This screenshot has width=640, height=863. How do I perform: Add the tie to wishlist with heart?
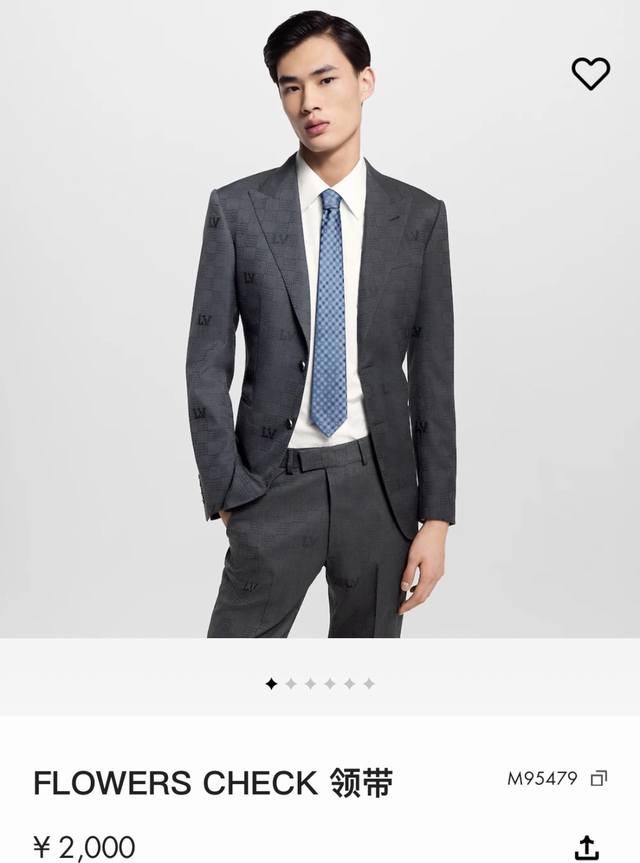[x=590, y=73]
